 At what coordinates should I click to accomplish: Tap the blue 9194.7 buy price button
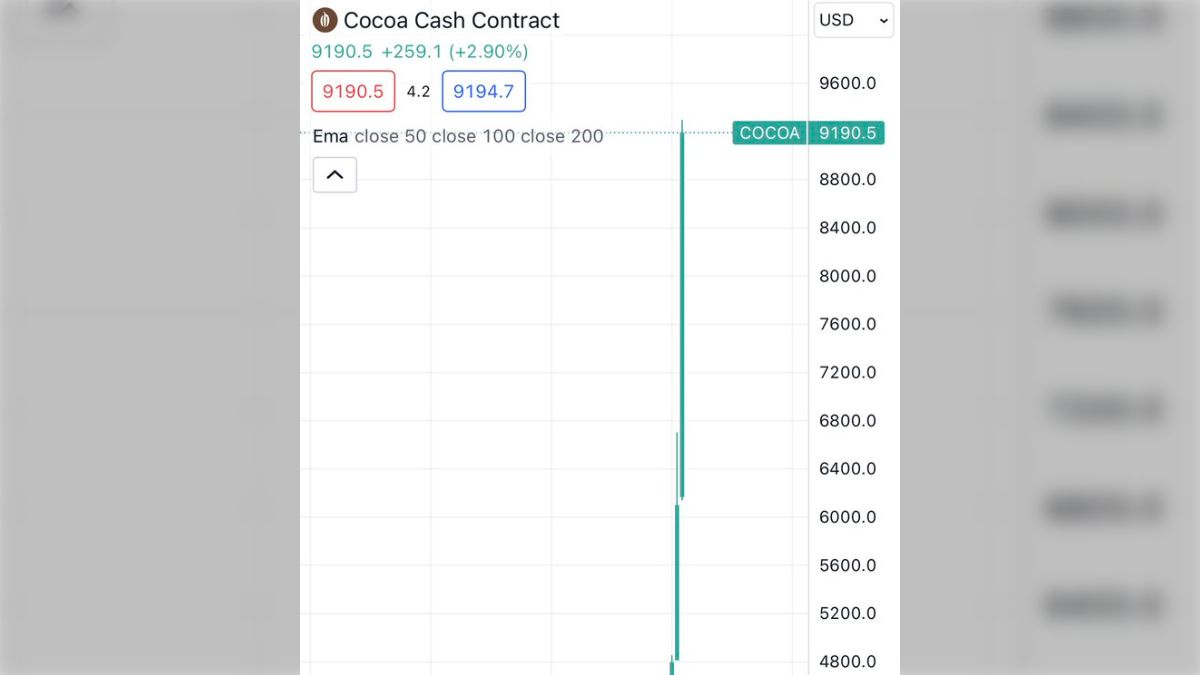tap(483, 92)
